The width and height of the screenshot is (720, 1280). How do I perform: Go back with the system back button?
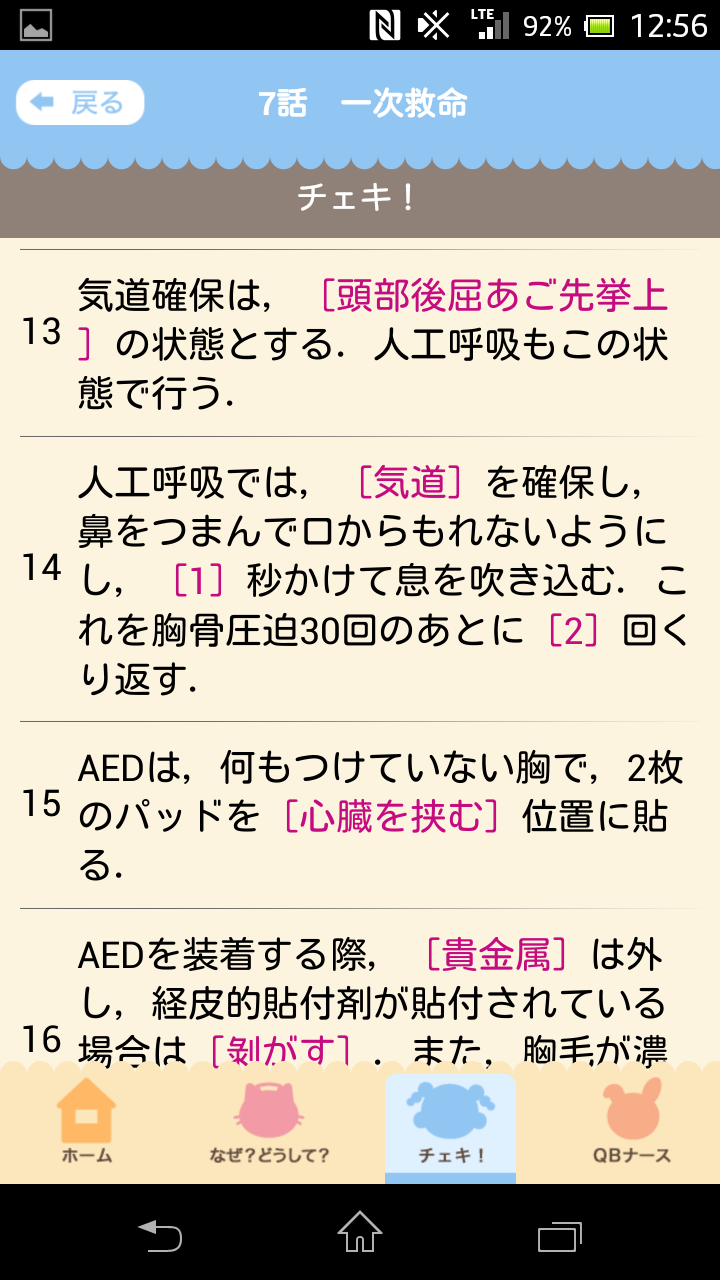coord(160,1234)
